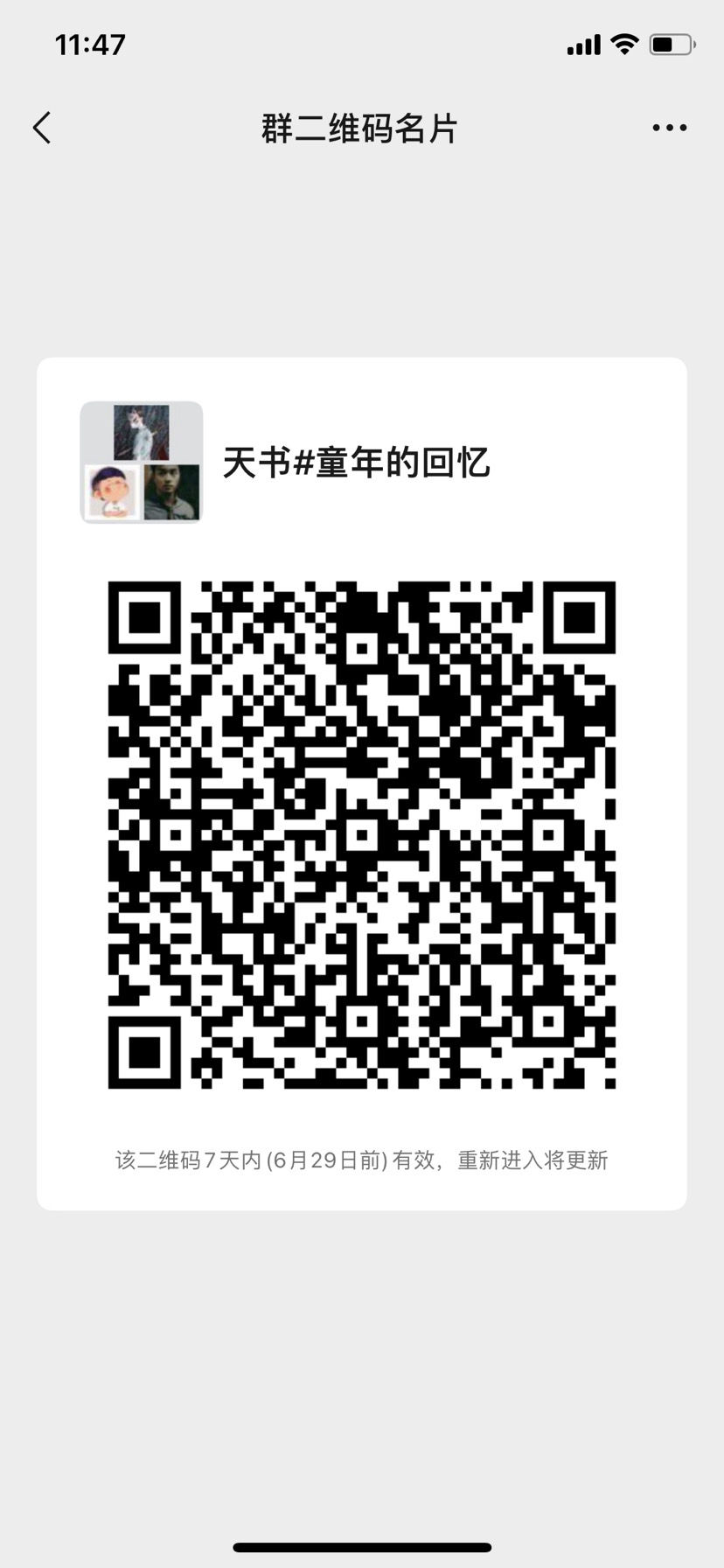Tap the clock showing 11:47

91,43
